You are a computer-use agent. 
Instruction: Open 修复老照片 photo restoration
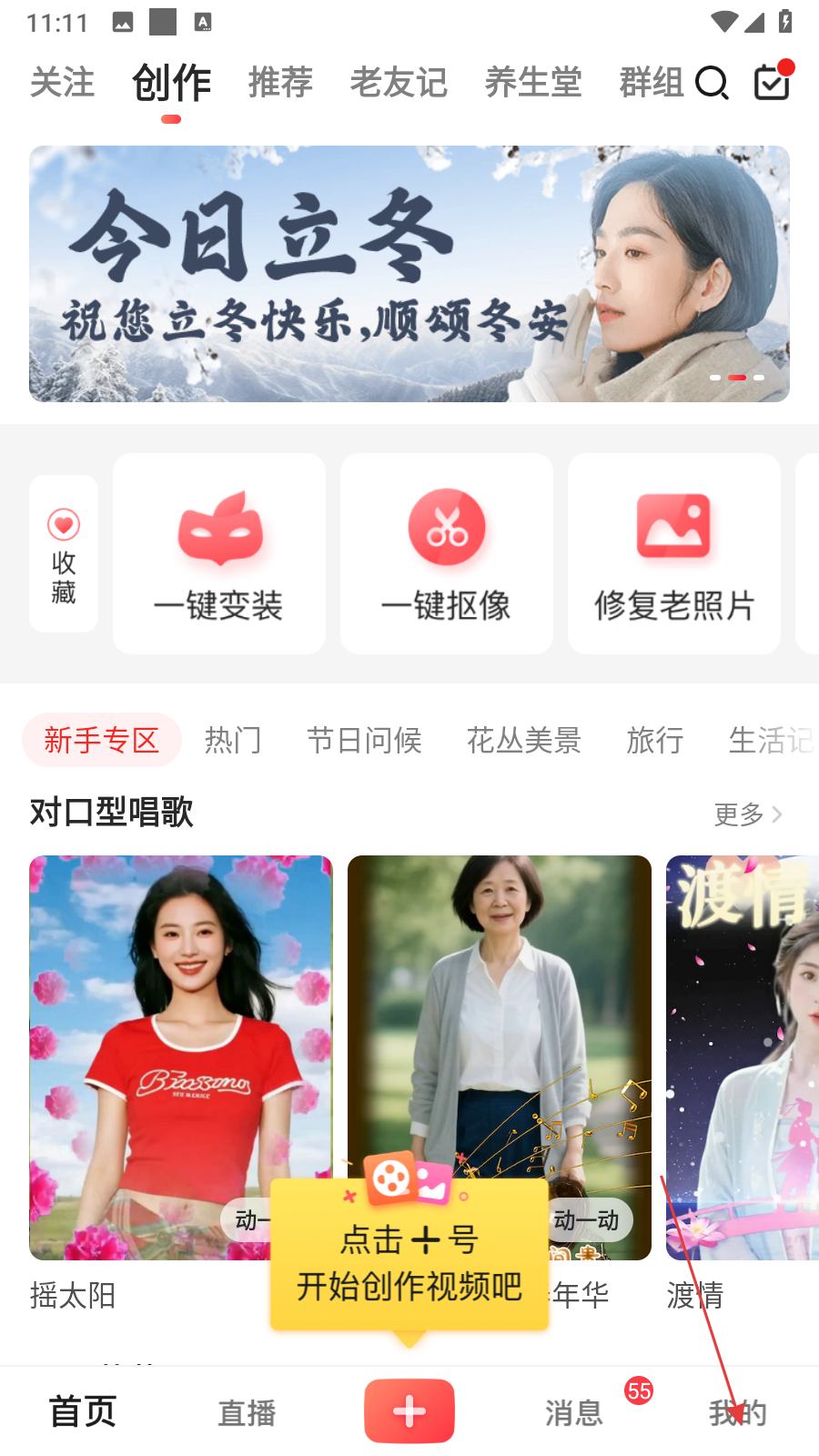(x=673, y=553)
